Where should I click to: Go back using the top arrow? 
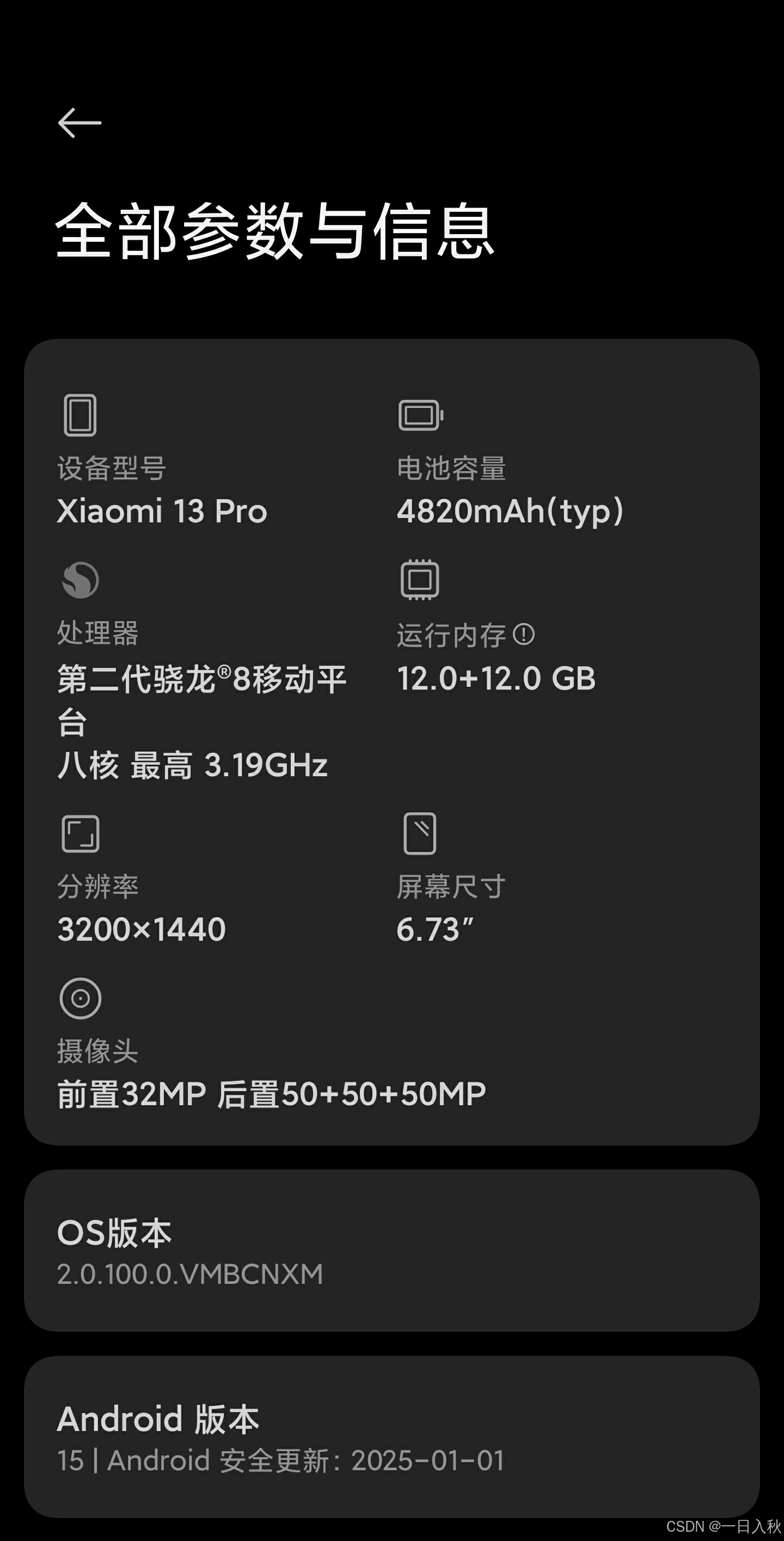tap(79, 123)
